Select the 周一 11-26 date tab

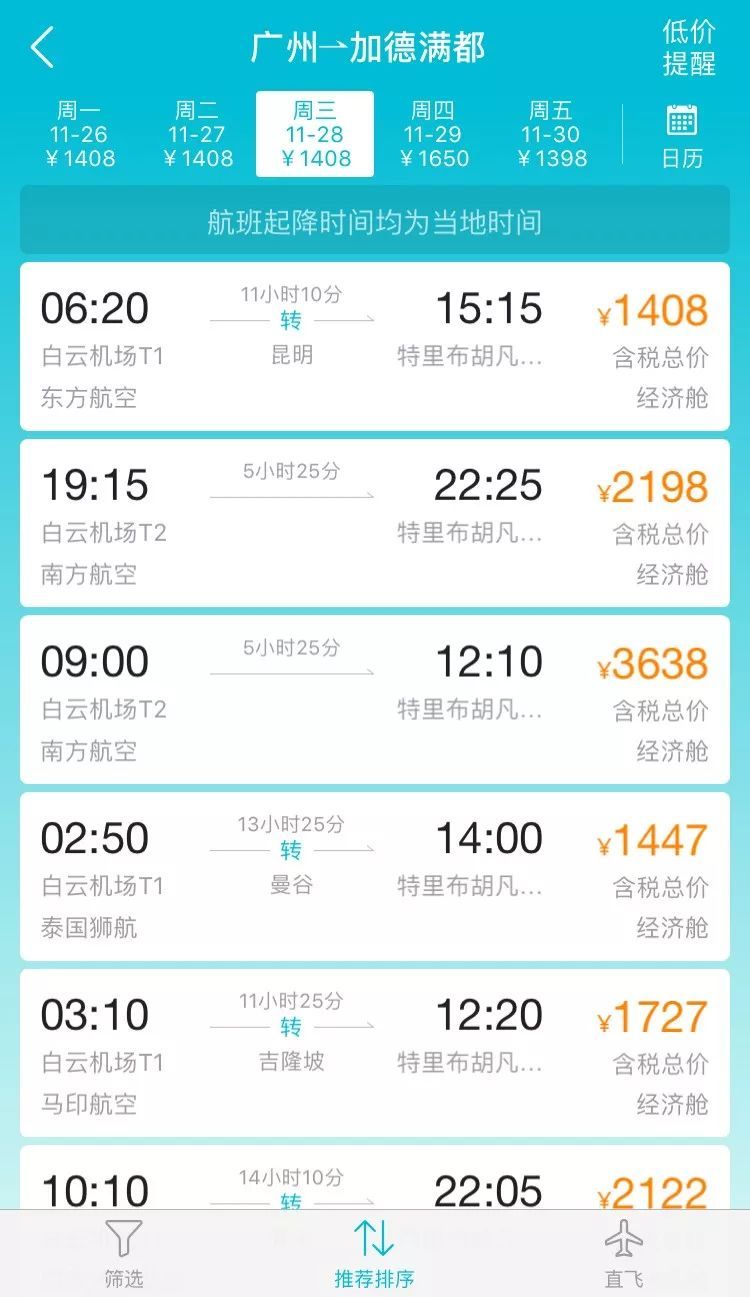coord(80,134)
